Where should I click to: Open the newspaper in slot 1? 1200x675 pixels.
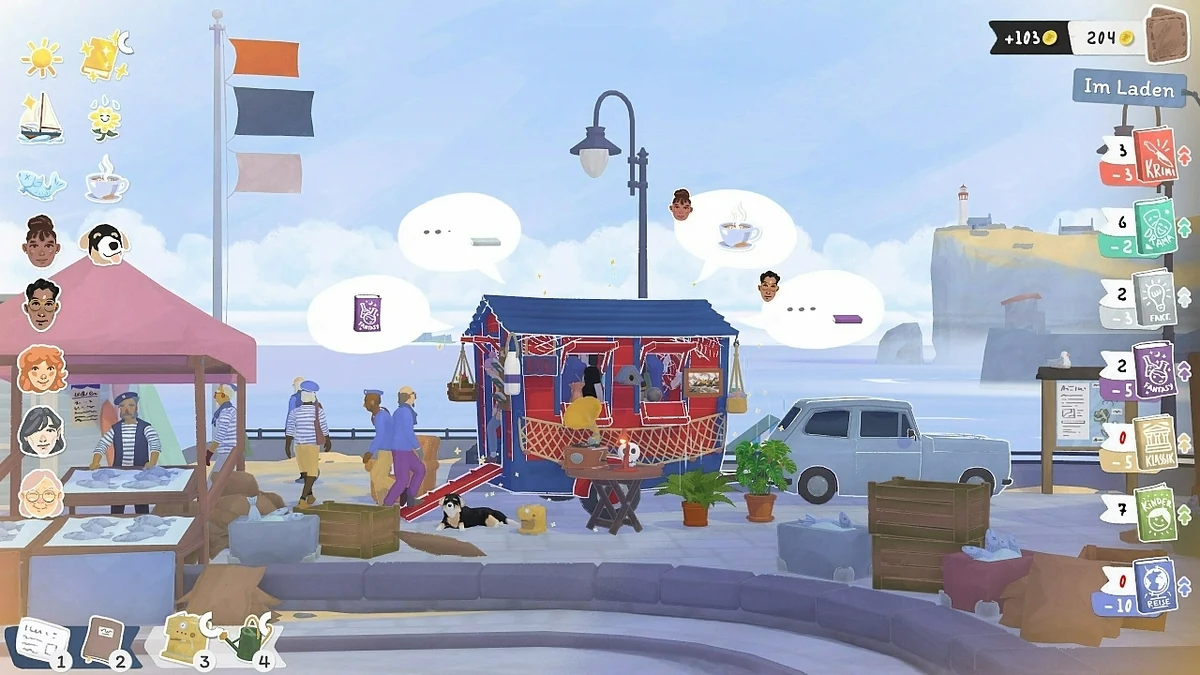[x=42, y=640]
